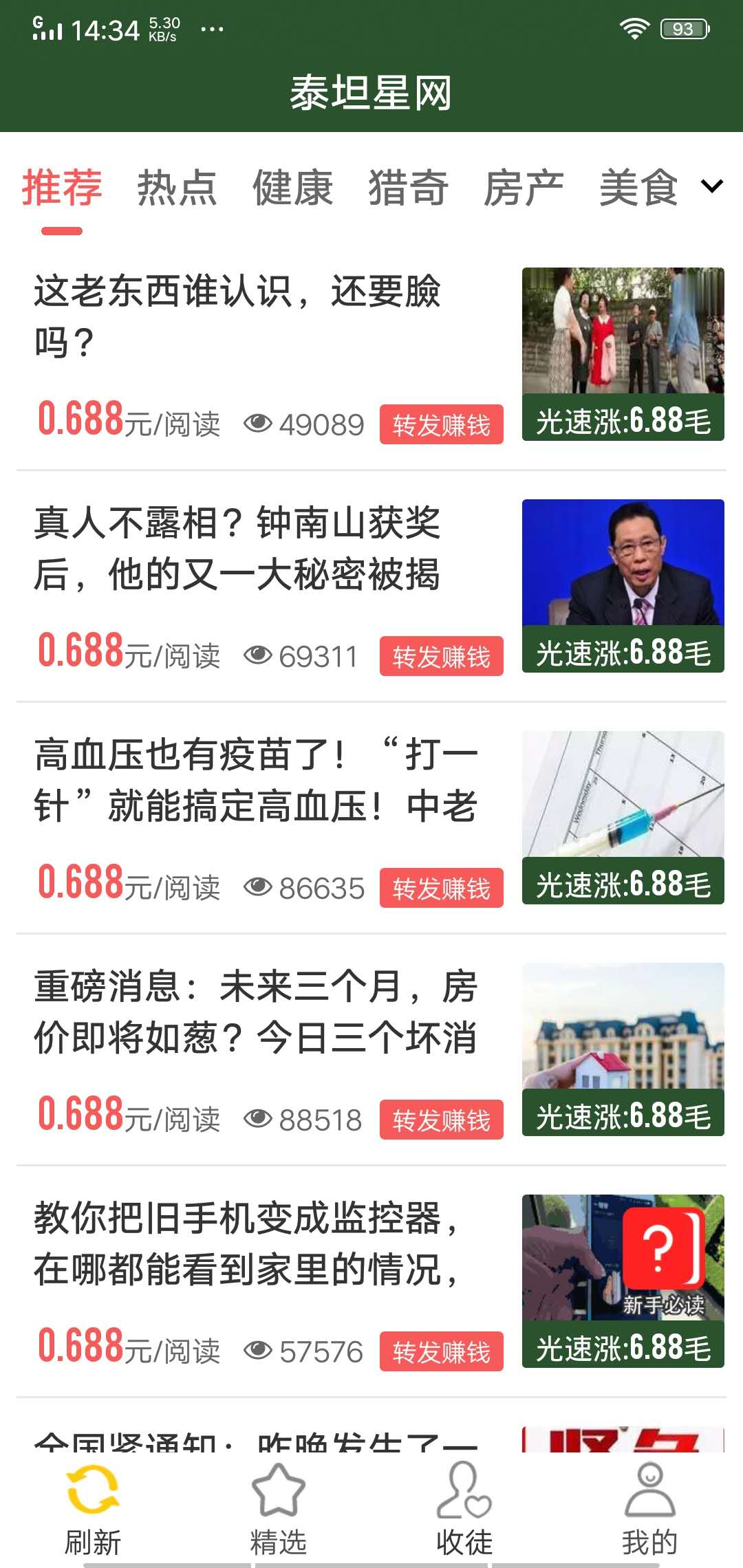Switch to the 热点 tab
Viewport: 743px width, 1568px height.
click(177, 187)
